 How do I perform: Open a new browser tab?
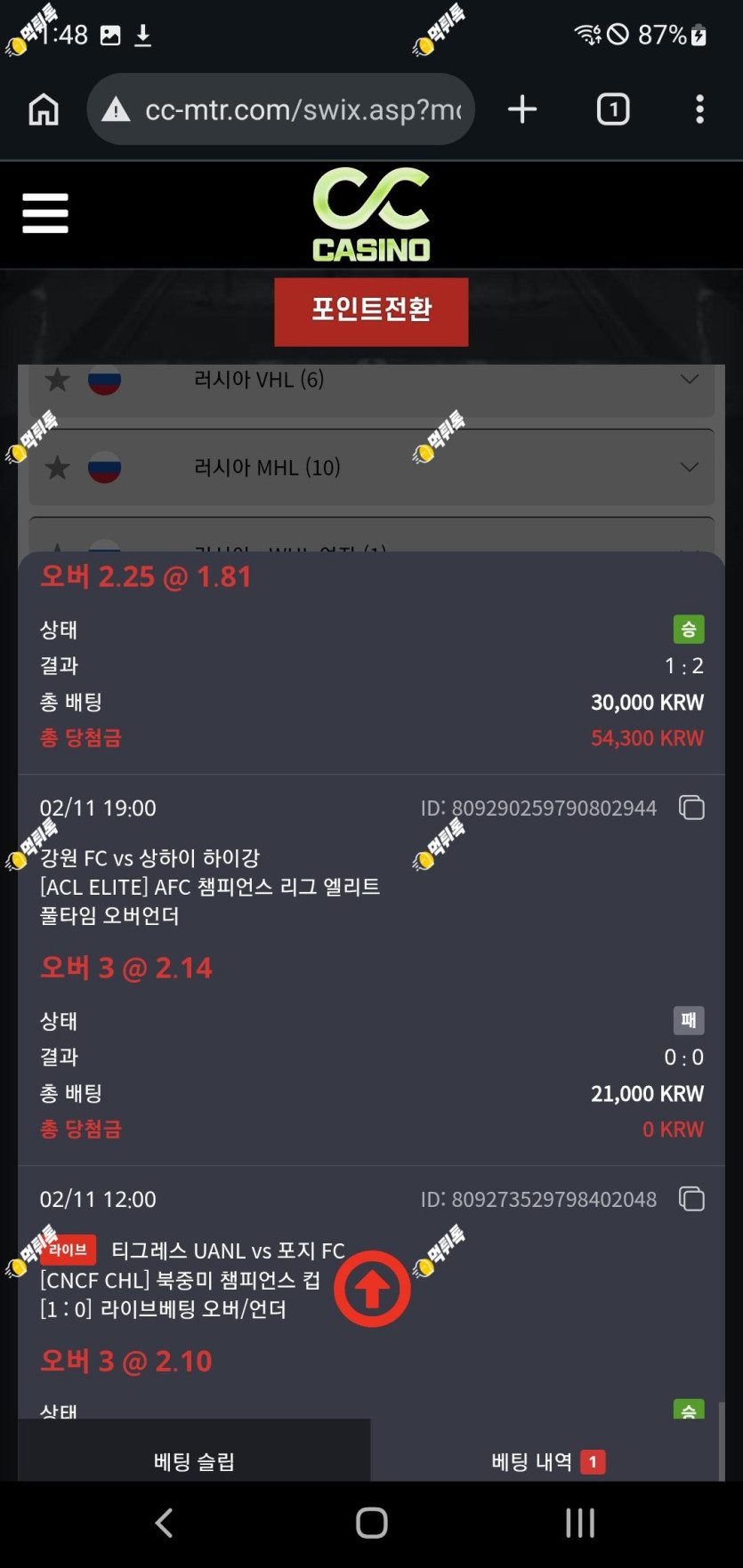tap(522, 109)
